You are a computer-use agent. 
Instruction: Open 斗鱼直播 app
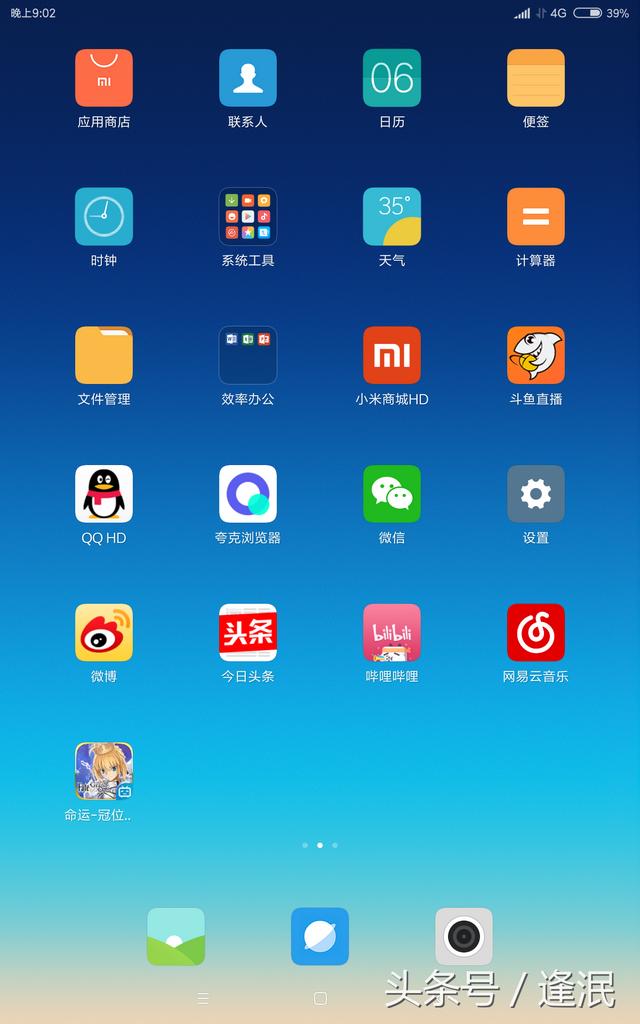[536, 355]
